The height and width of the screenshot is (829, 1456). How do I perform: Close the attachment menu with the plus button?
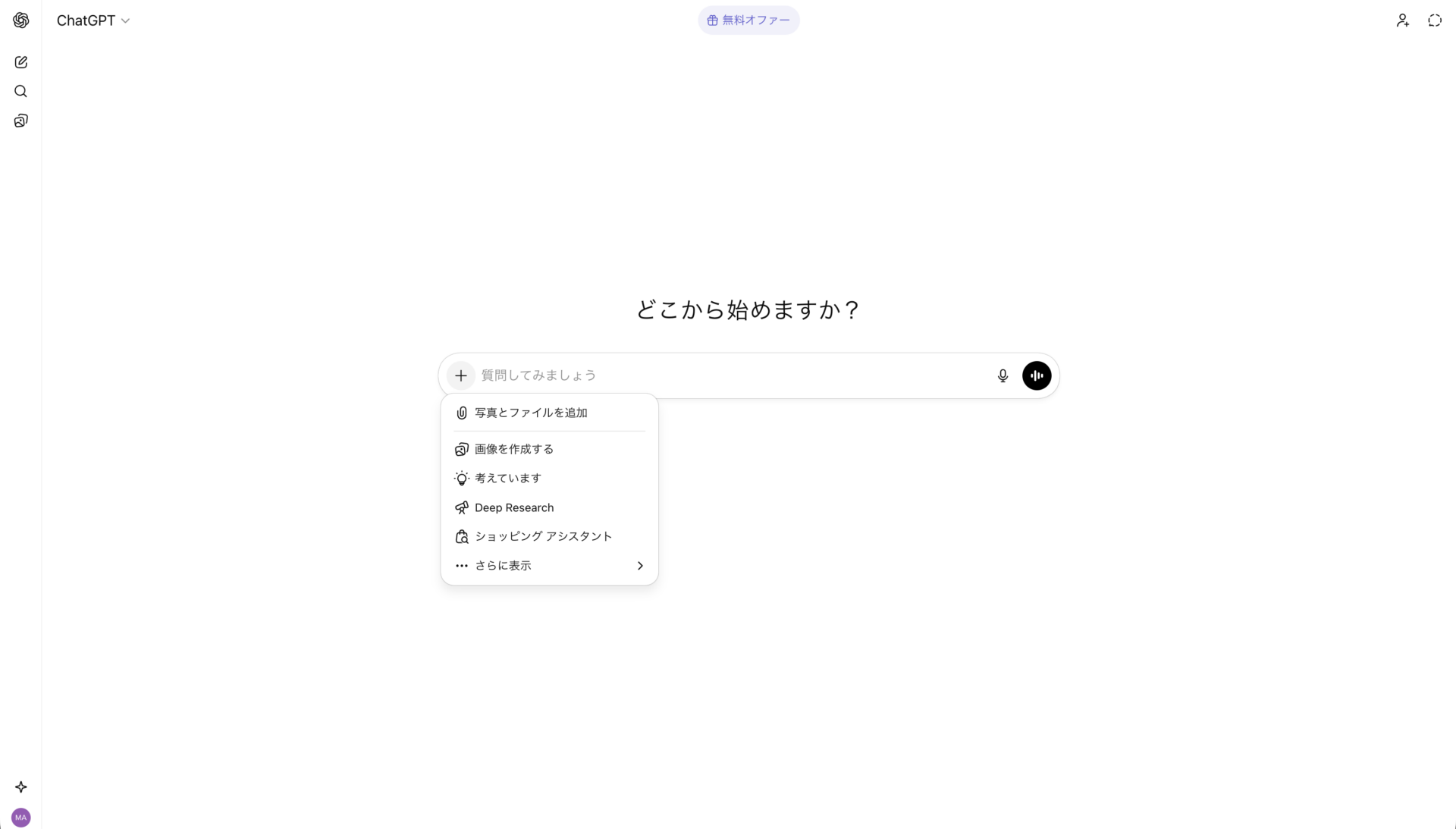point(461,375)
